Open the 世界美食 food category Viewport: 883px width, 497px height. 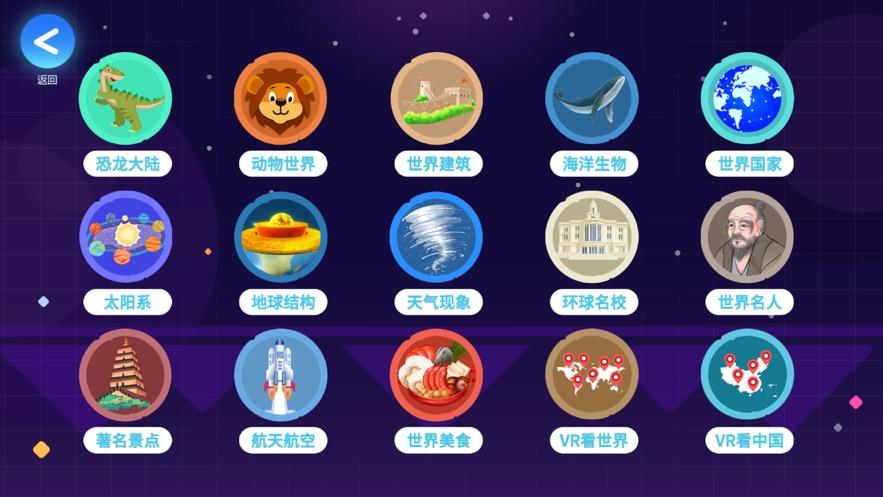pos(437,375)
